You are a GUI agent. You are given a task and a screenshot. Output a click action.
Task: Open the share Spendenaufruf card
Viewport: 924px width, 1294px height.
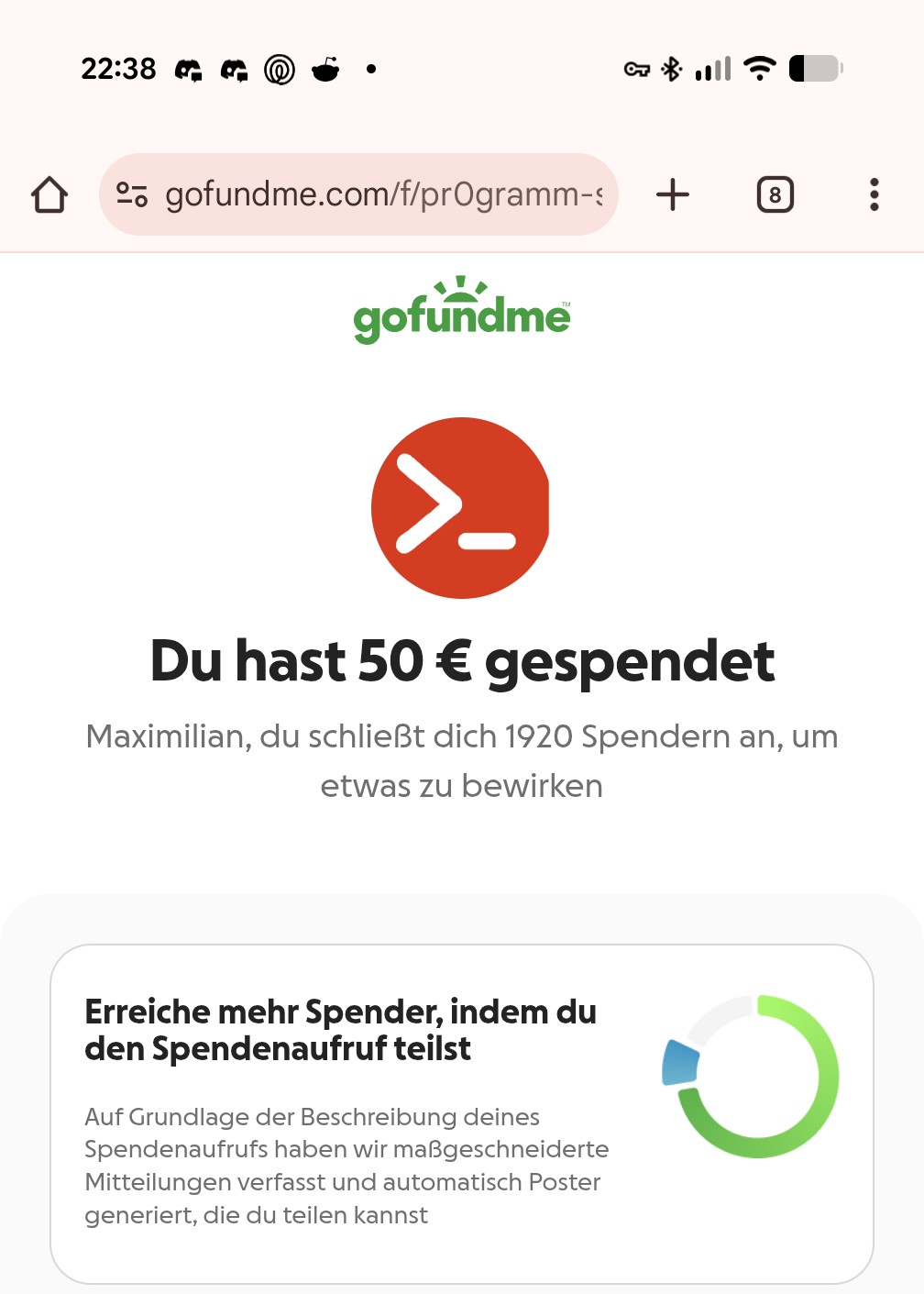click(x=462, y=1113)
